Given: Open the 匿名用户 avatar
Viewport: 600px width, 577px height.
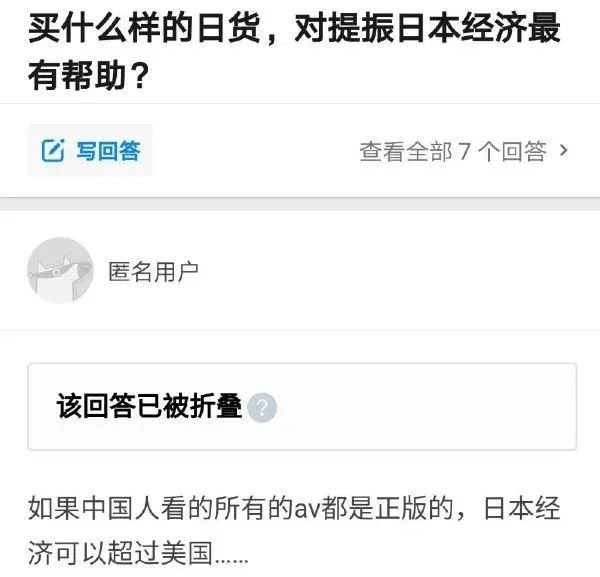Looking at the screenshot, I should click(x=60, y=270).
